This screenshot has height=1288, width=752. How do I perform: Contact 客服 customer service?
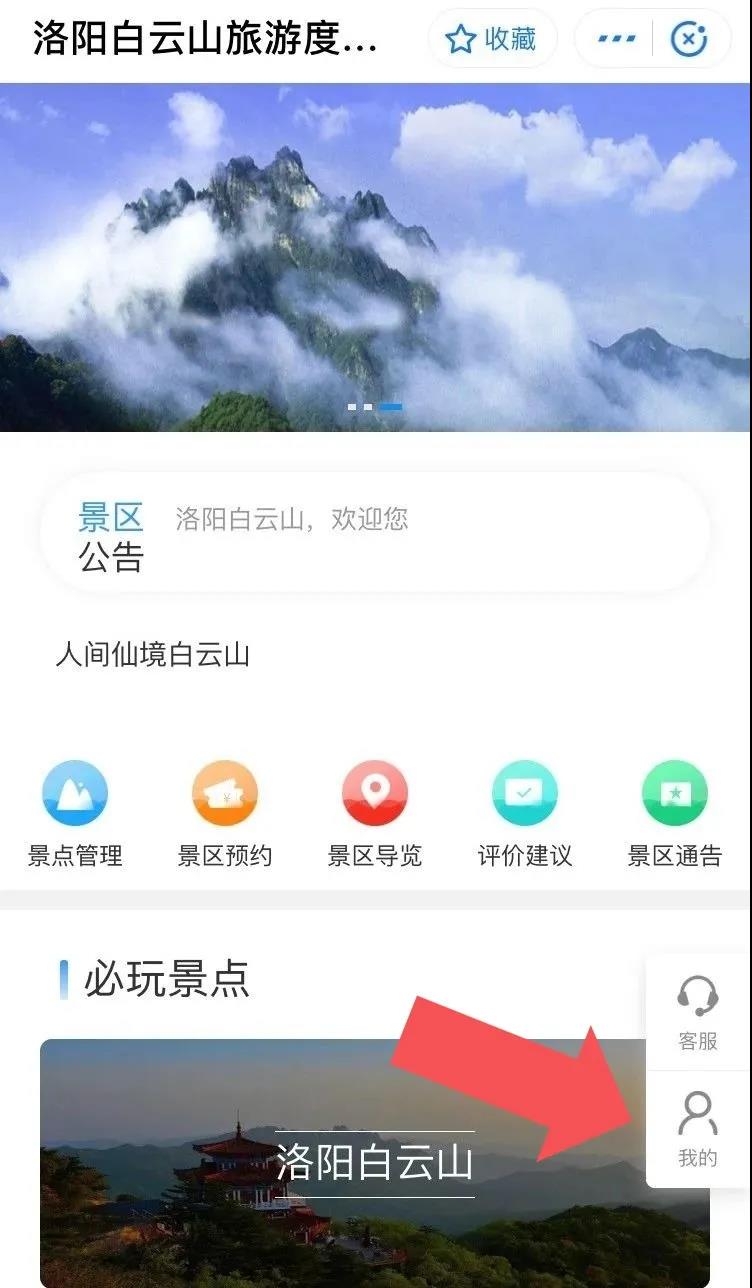[698, 1012]
